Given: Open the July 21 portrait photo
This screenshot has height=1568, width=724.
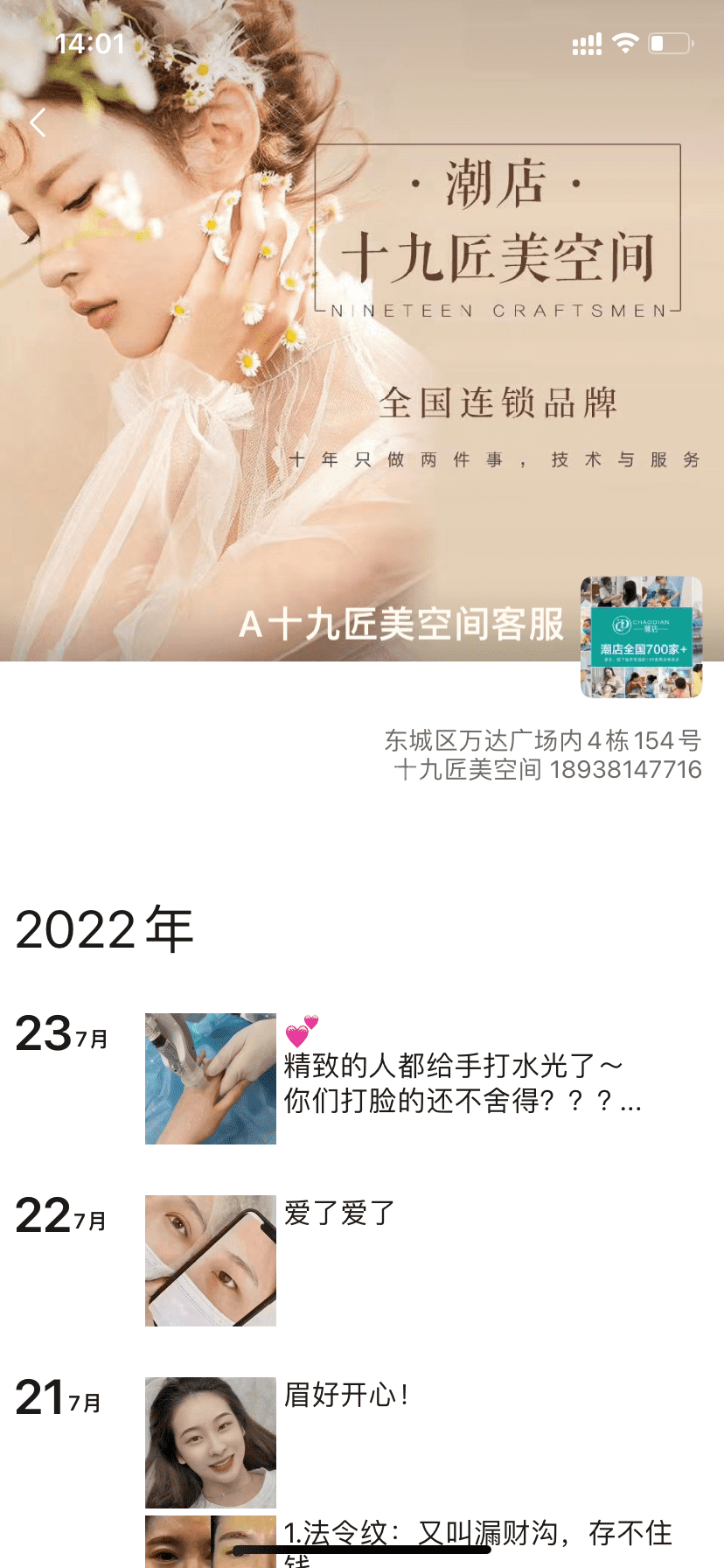Looking at the screenshot, I should coord(211,1442).
